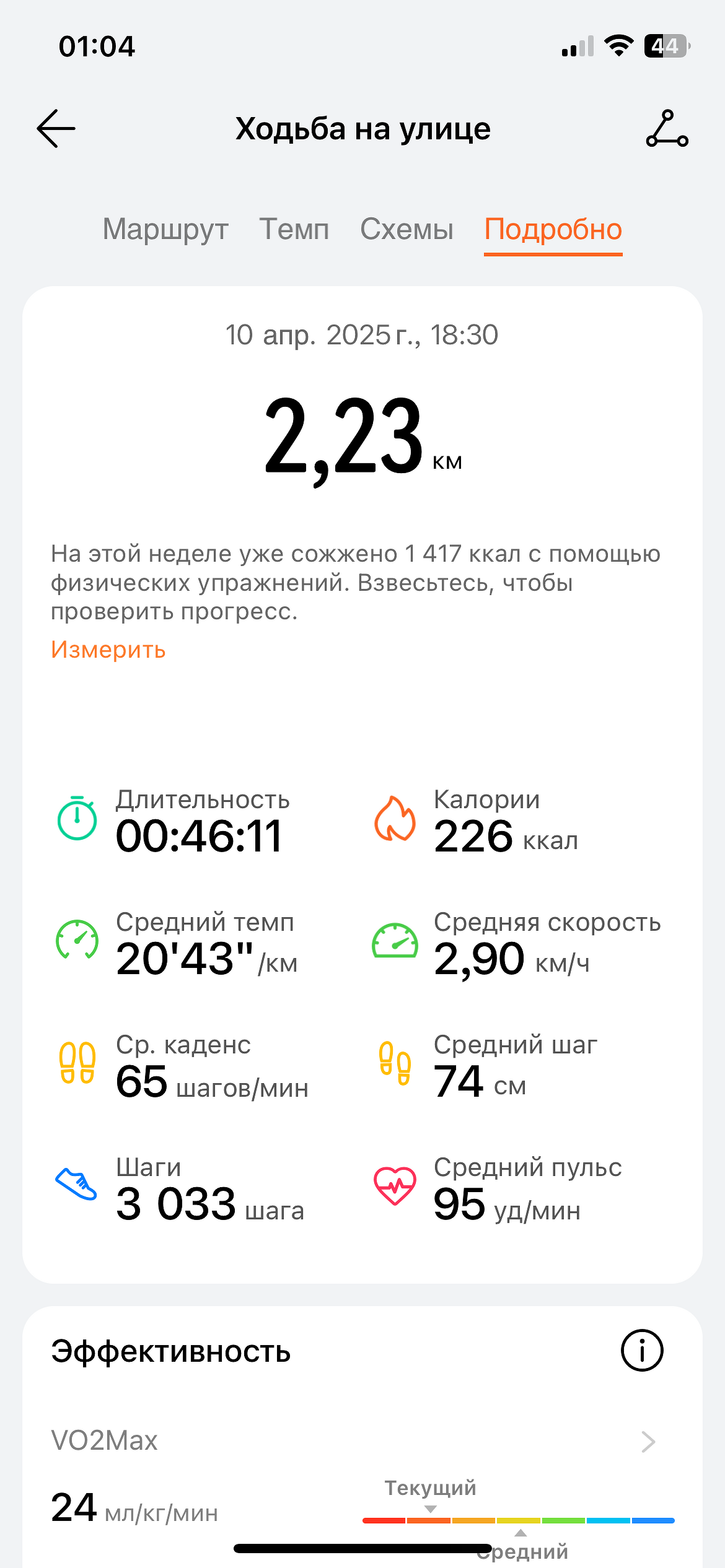Image resolution: width=725 pixels, height=1568 pixels.
Task: Go back using the arrow icon
Action: point(56,129)
